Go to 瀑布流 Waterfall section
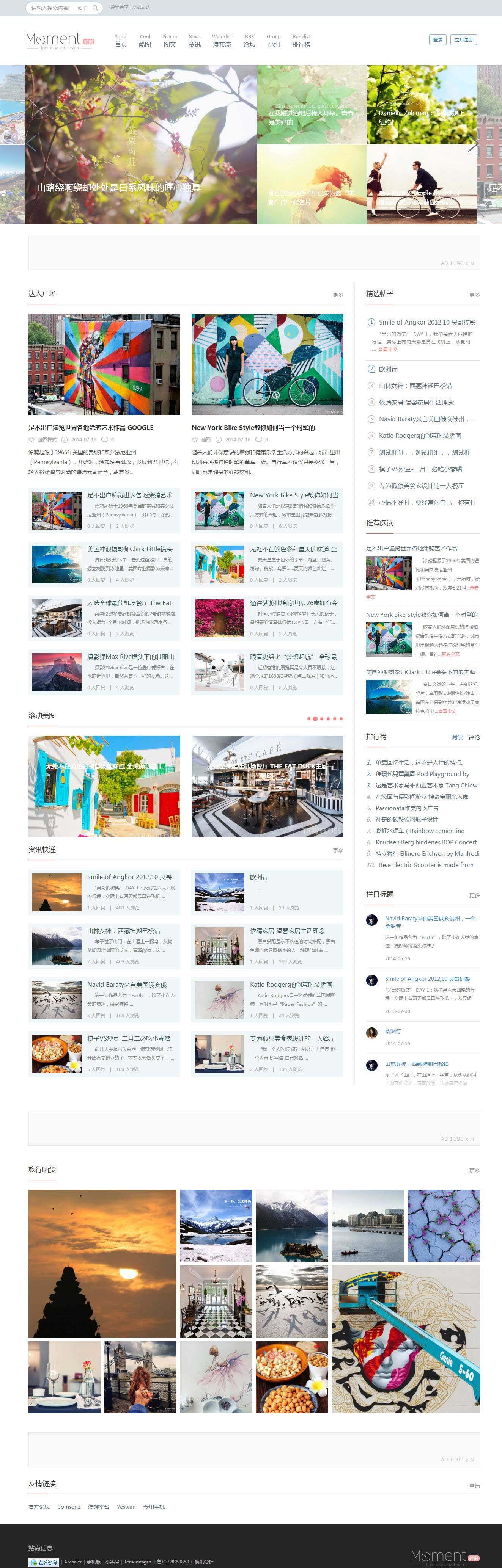The height and width of the screenshot is (1568, 502). [221, 41]
